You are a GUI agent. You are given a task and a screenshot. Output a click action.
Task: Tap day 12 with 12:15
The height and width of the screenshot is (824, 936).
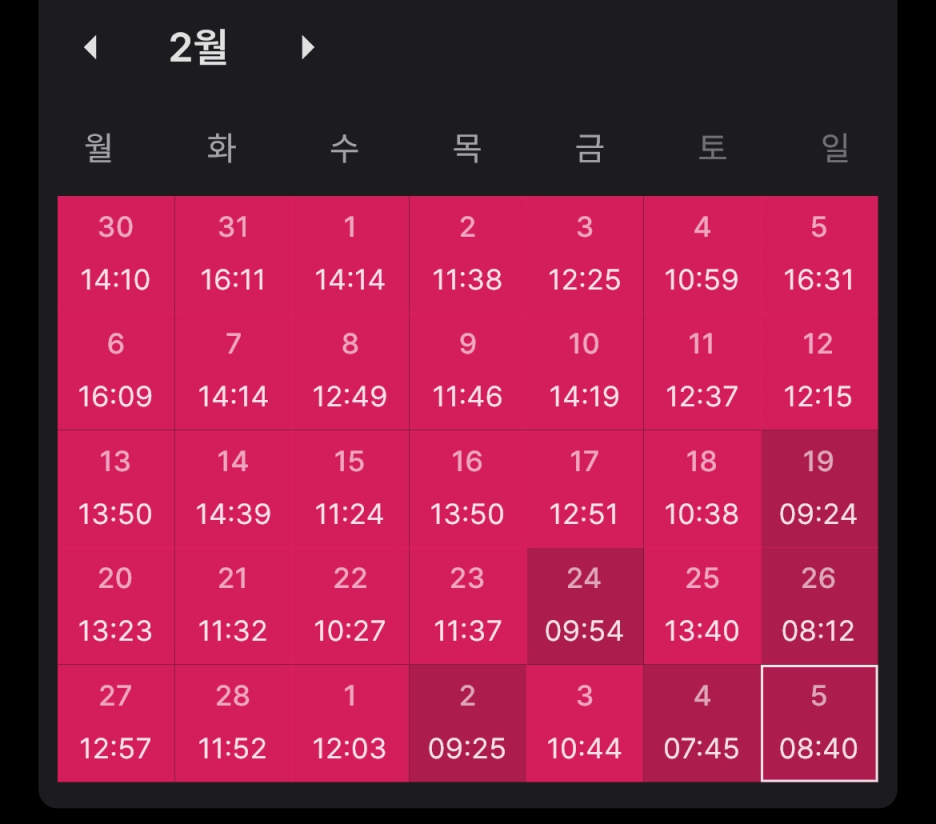(x=819, y=371)
